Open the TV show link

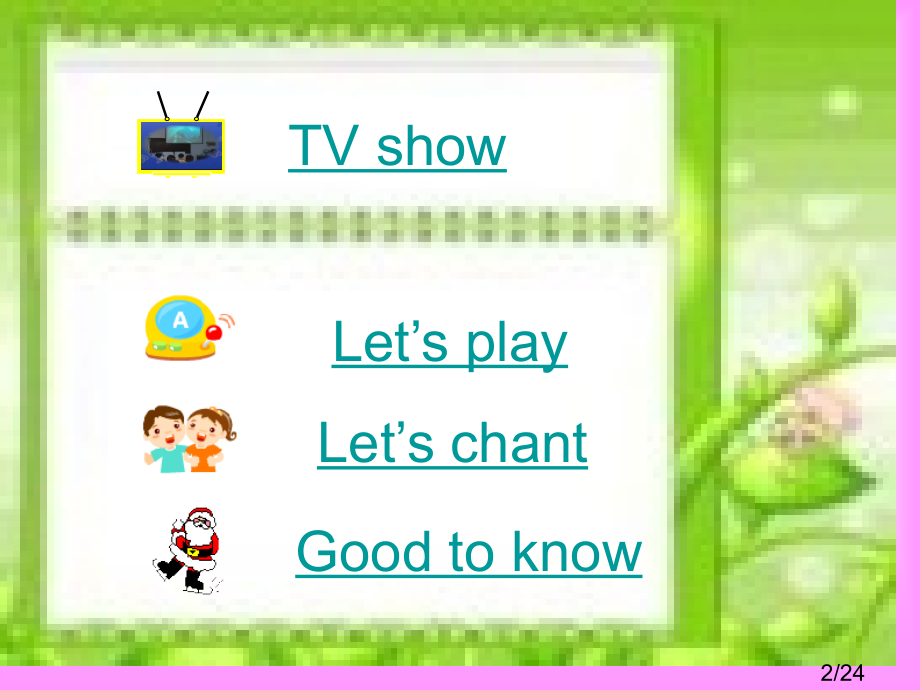tap(397, 147)
